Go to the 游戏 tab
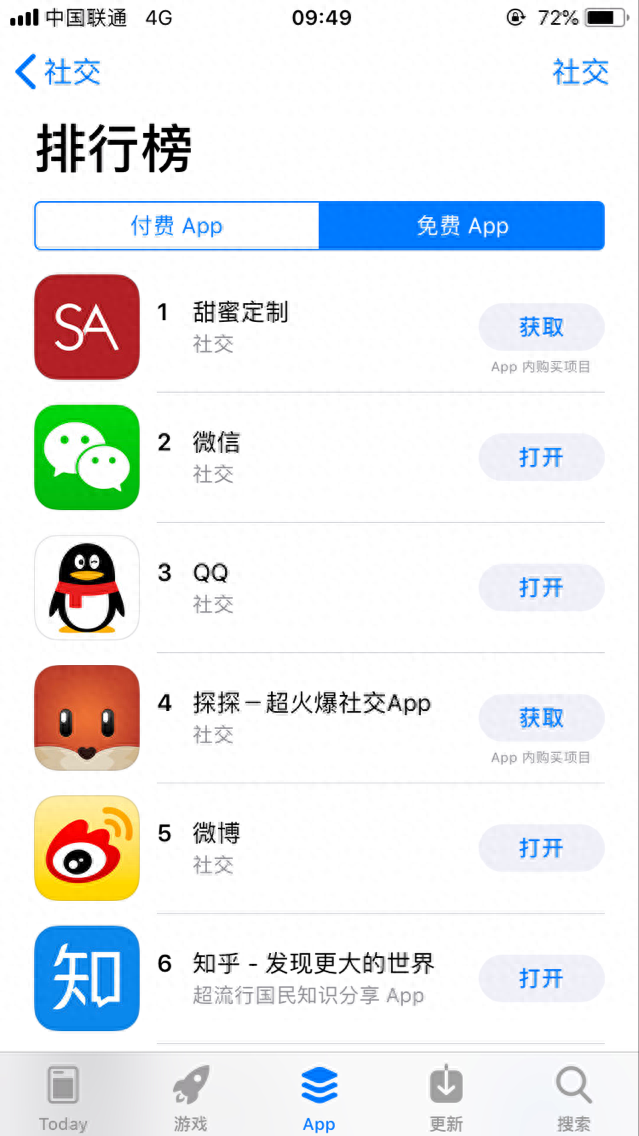The image size is (639, 1136). click(x=191, y=1097)
